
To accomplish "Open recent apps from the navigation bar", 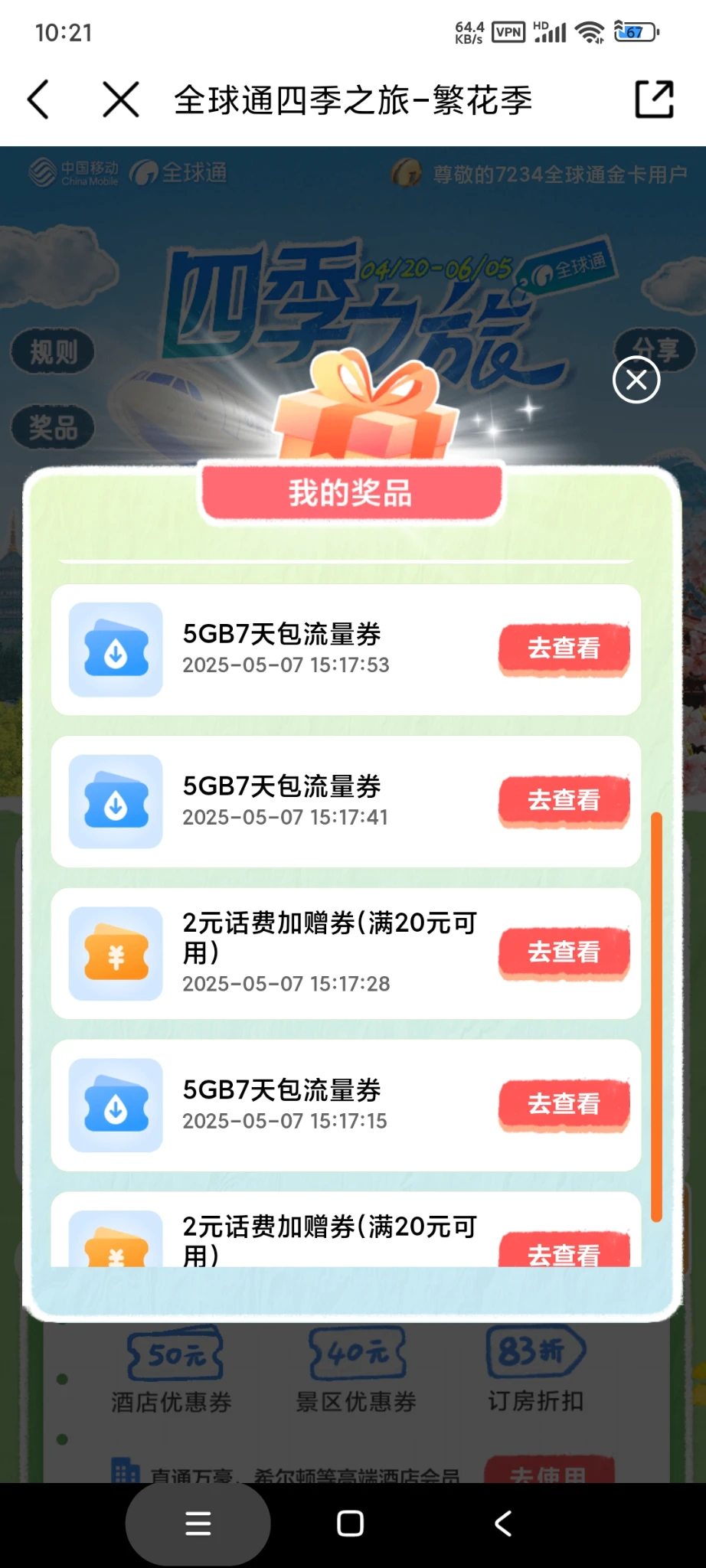I will 198,1524.
